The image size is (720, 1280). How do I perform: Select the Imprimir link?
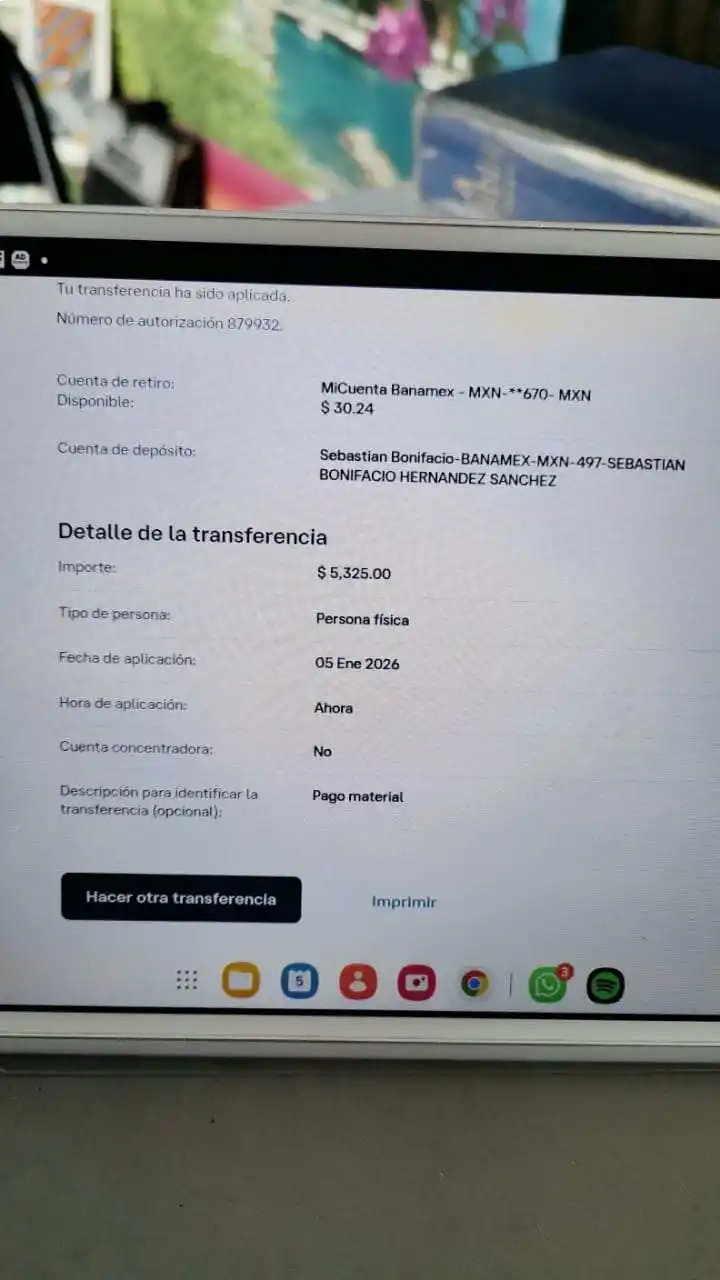[403, 902]
